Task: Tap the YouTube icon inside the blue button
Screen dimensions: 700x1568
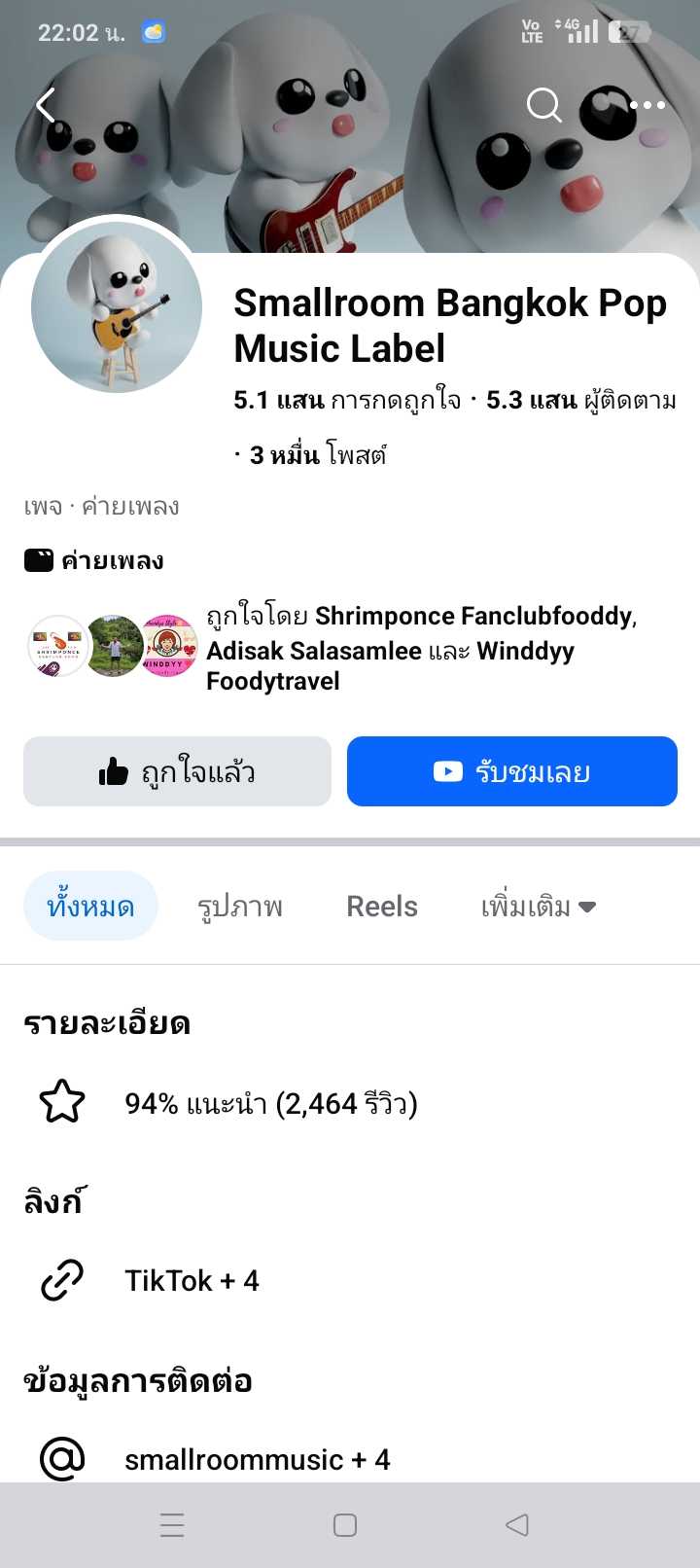Action: coord(446,771)
